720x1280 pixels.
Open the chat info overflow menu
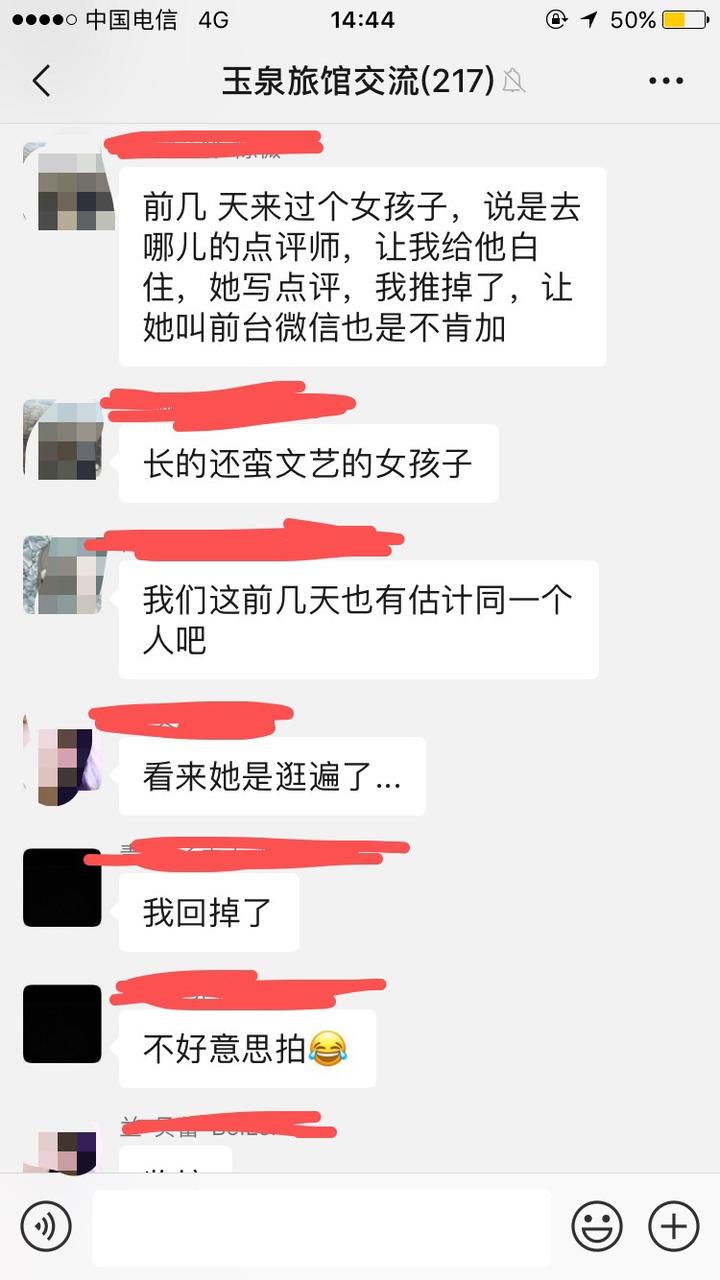(666, 81)
